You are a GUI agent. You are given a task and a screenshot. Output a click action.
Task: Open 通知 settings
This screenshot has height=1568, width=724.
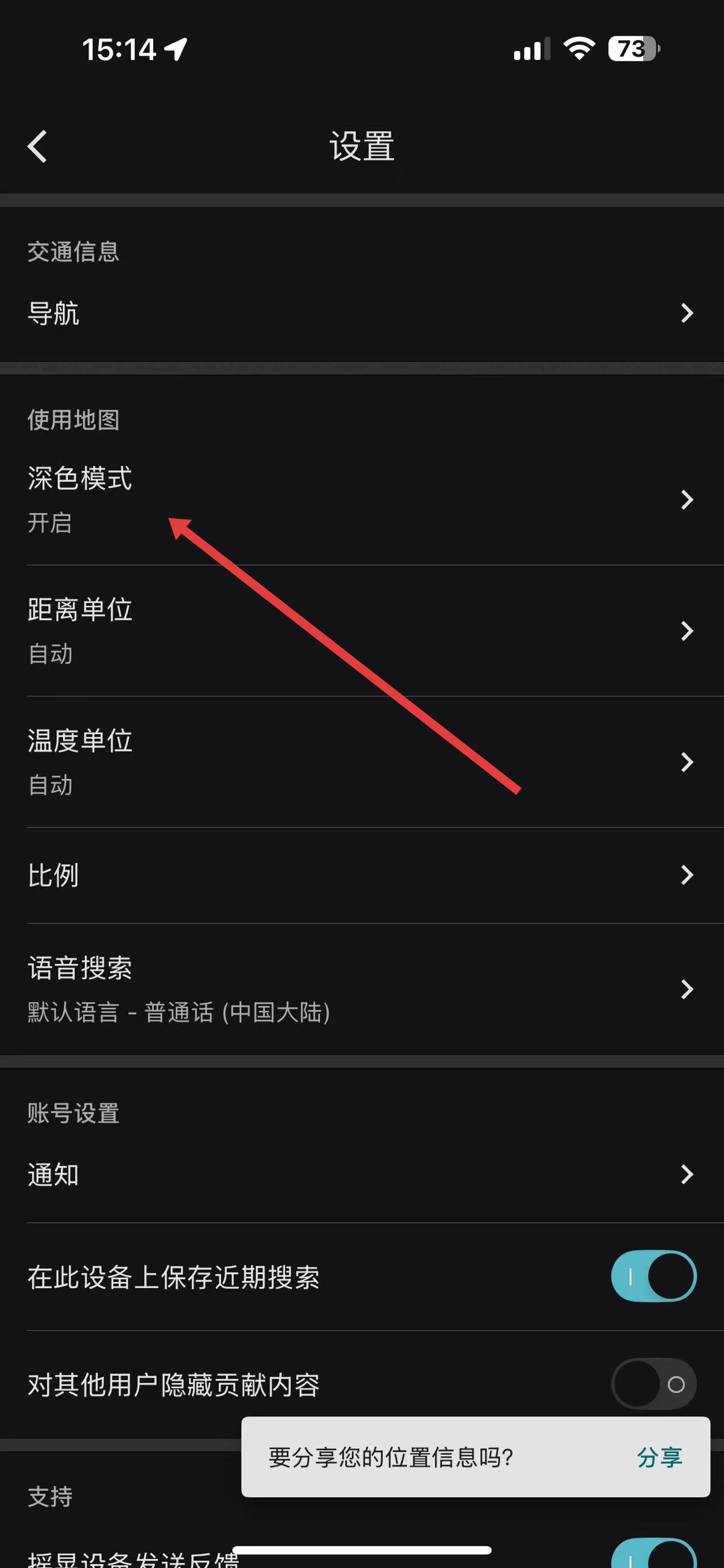click(x=361, y=1174)
